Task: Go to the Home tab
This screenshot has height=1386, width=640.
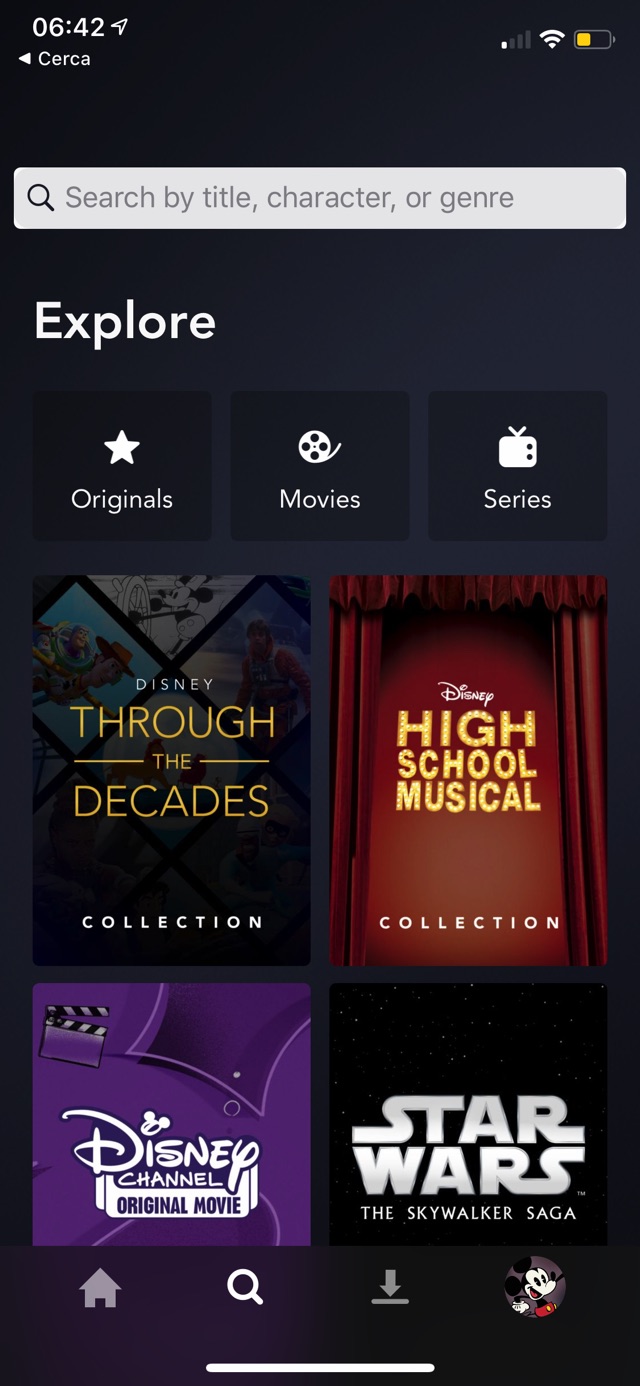Action: [x=100, y=1288]
